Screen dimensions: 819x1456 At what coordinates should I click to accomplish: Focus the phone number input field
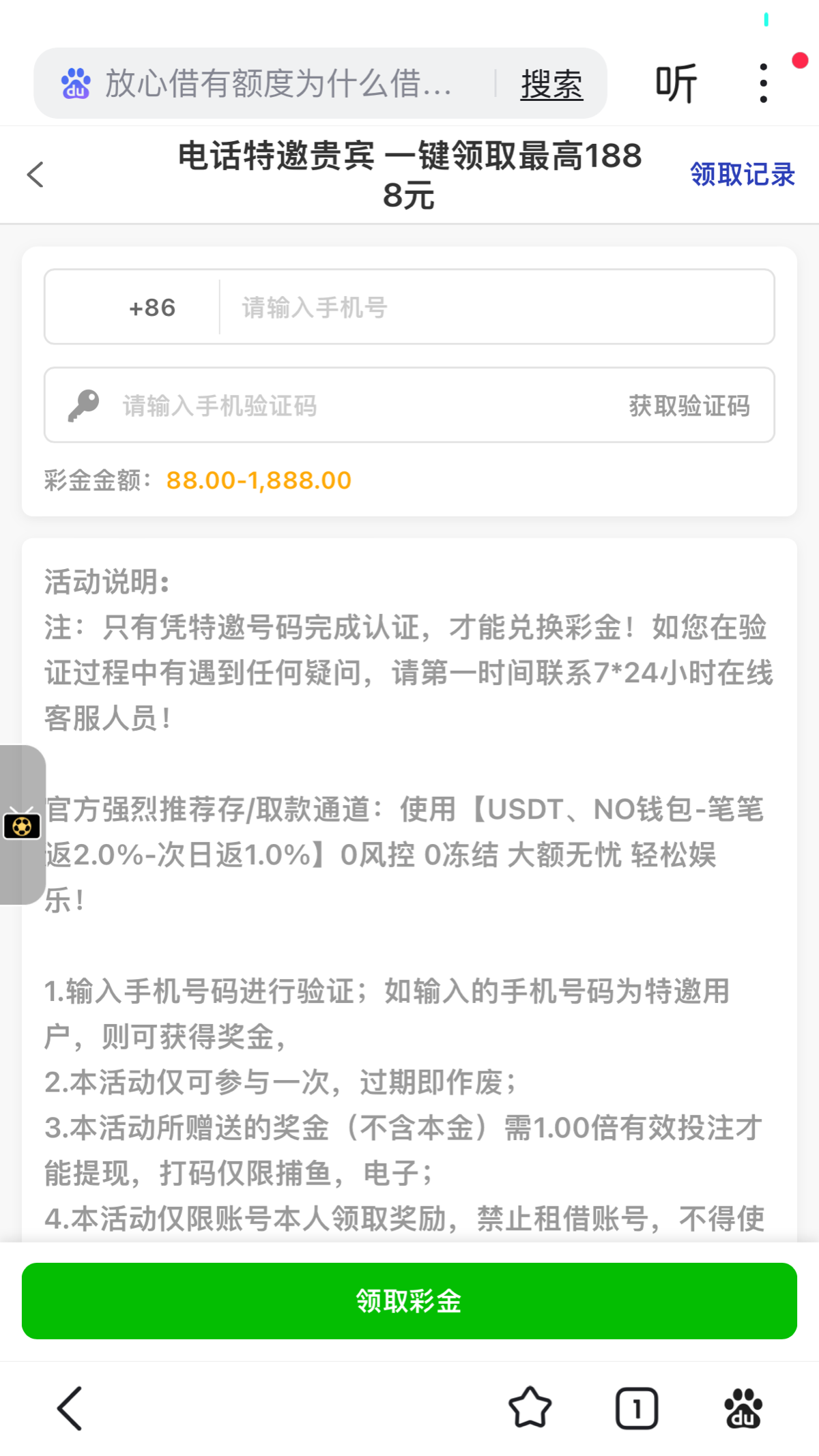pyautogui.click(x=409, y=306)
